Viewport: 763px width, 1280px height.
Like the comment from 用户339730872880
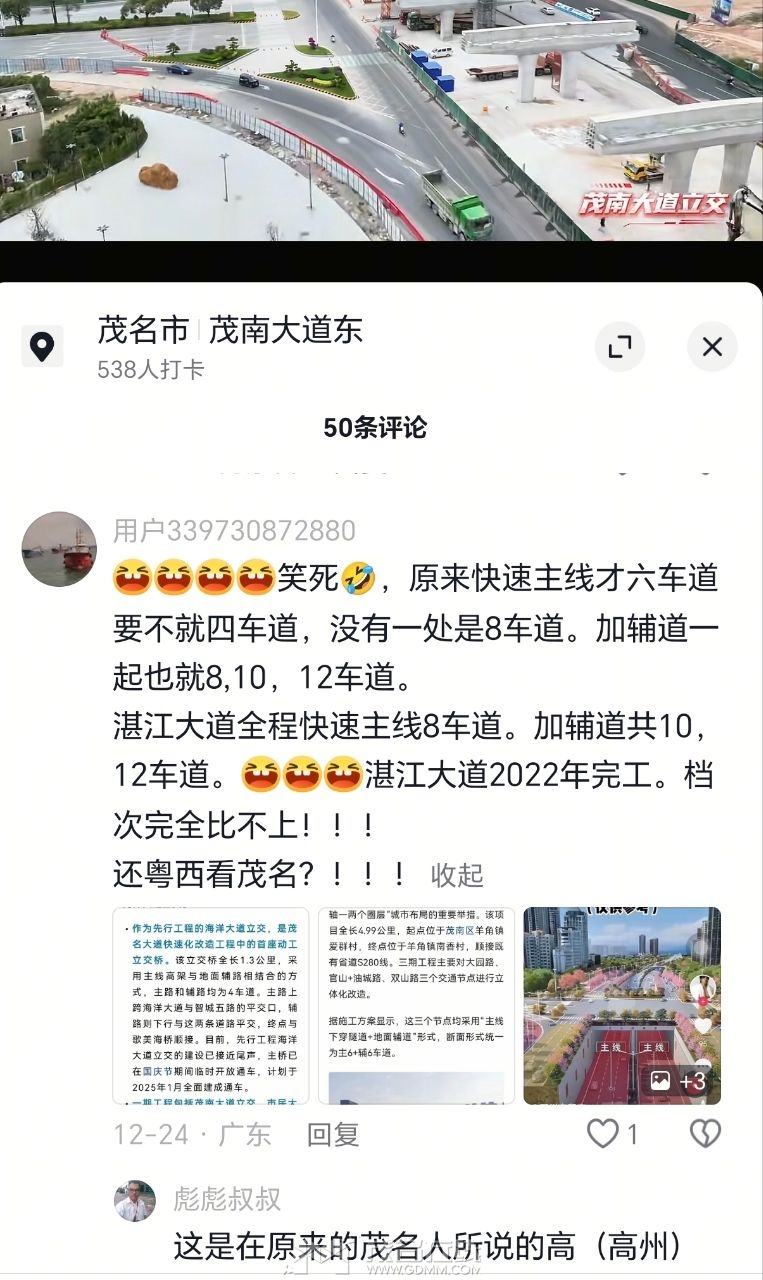[x=603, y=1134]
